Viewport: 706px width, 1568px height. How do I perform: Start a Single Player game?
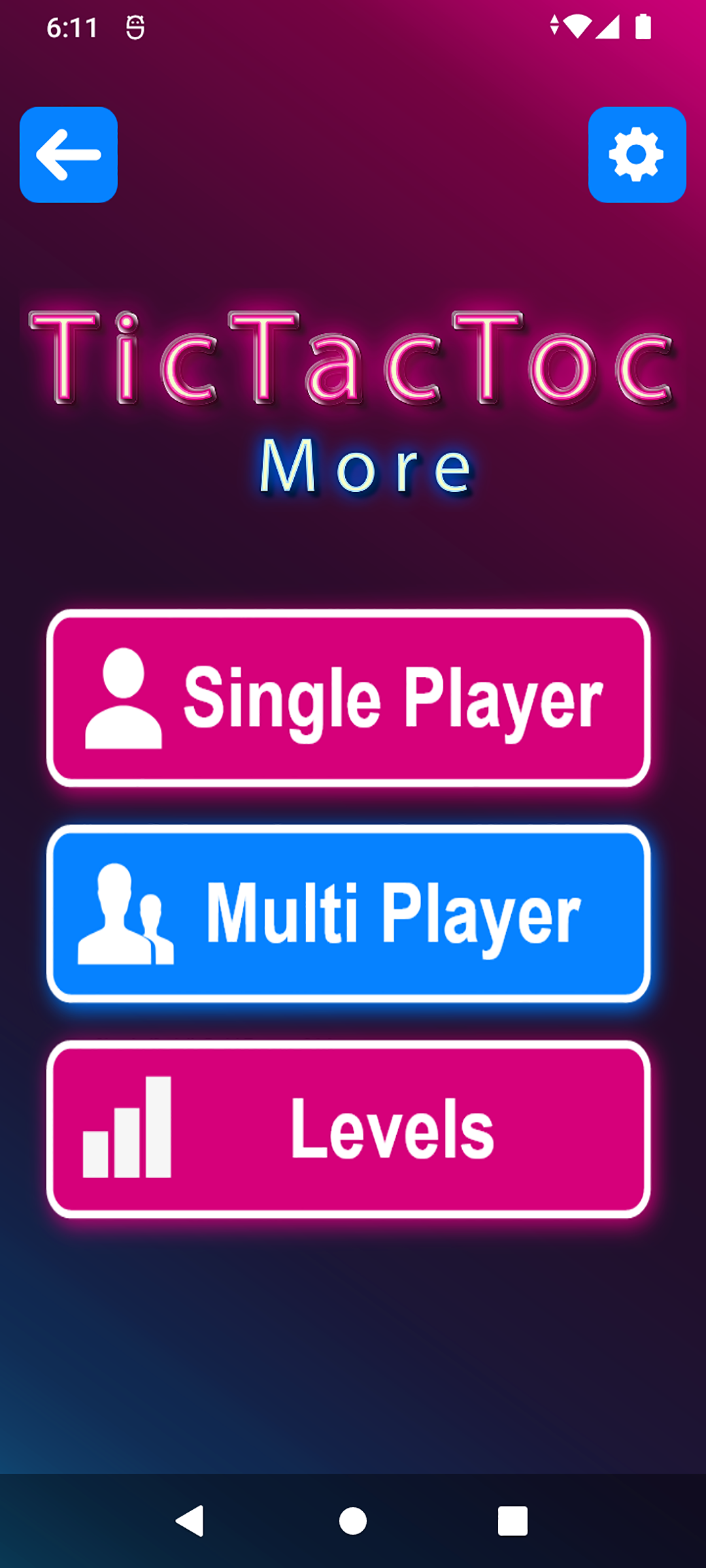(348, 698)
